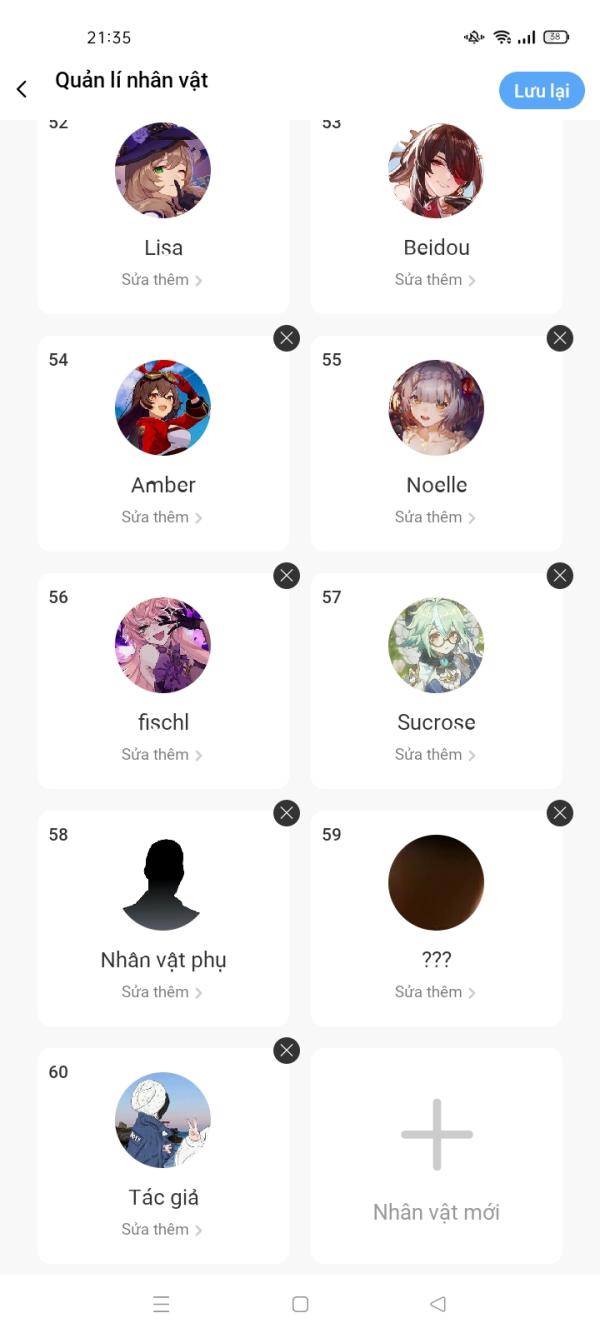Image resolution: width=600 pixels, height=1333 pixels.
Task: Delete the Sucrose character
Action: [560, 575]
